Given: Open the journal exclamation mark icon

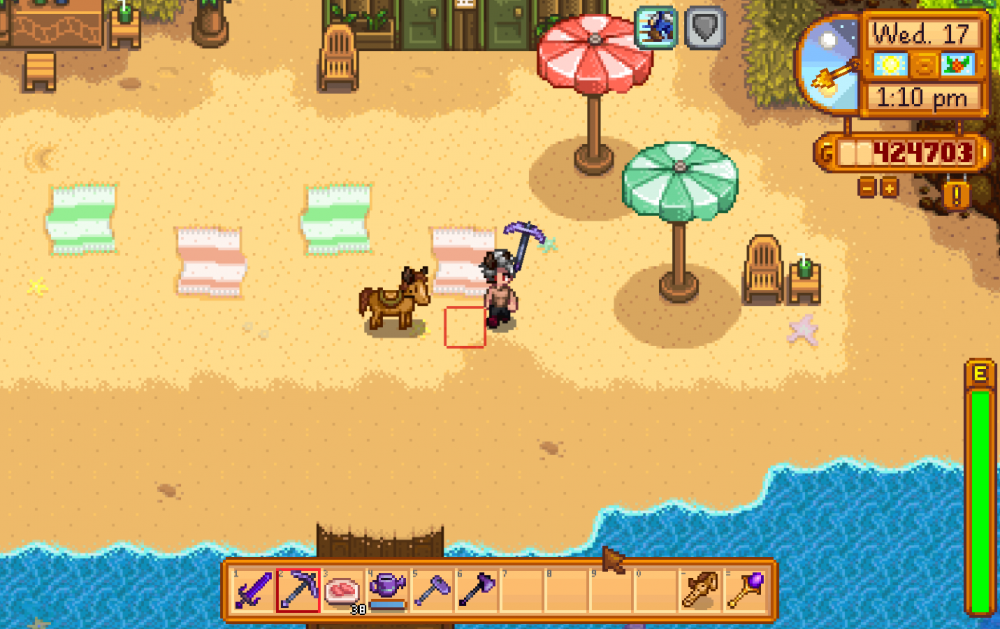Looking at the screenshot, I should (957, 193).
